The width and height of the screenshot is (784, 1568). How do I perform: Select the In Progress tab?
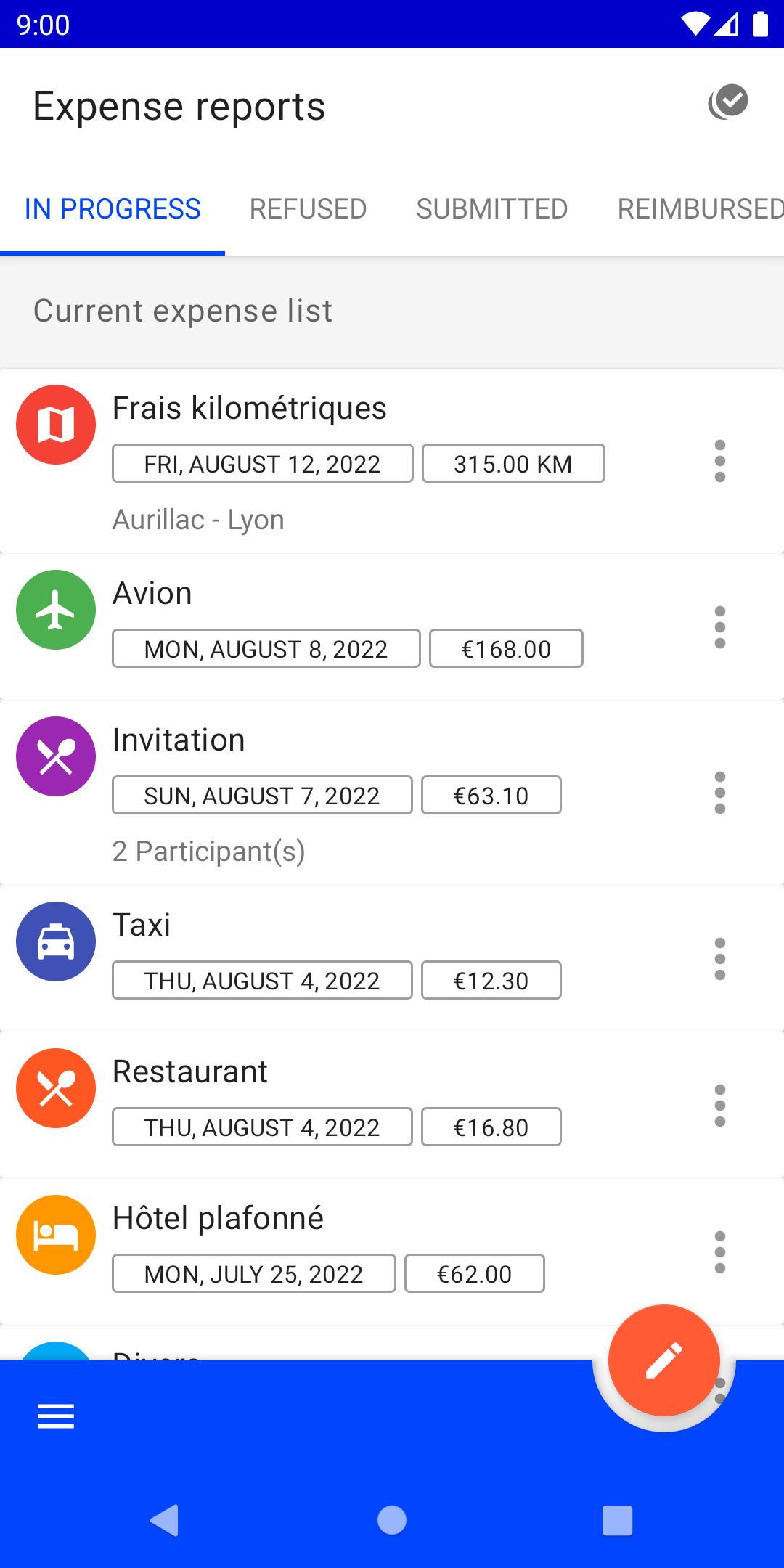tap(113, 209)
